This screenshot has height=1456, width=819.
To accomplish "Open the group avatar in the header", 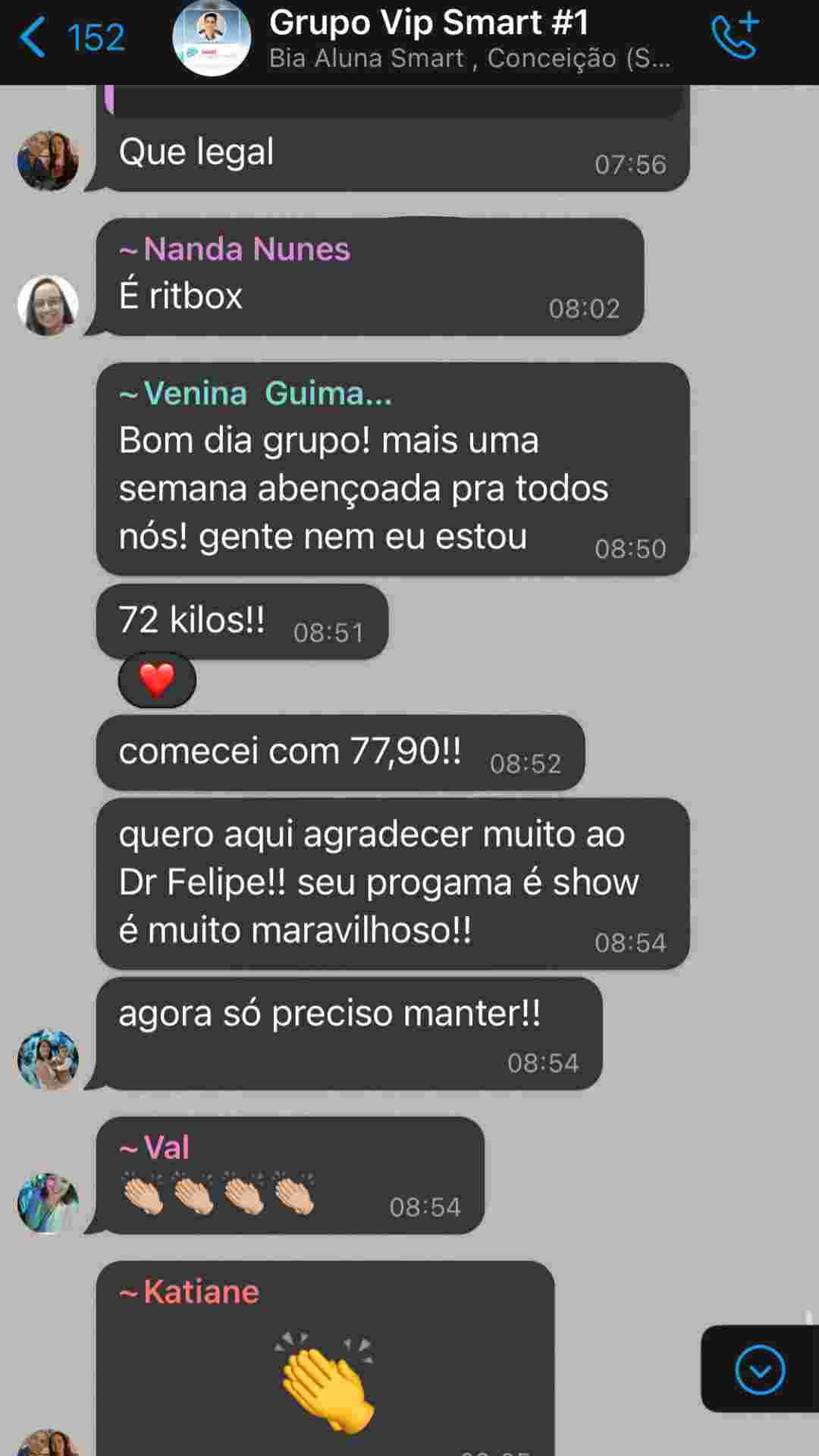I will click(x=212, y=38).
